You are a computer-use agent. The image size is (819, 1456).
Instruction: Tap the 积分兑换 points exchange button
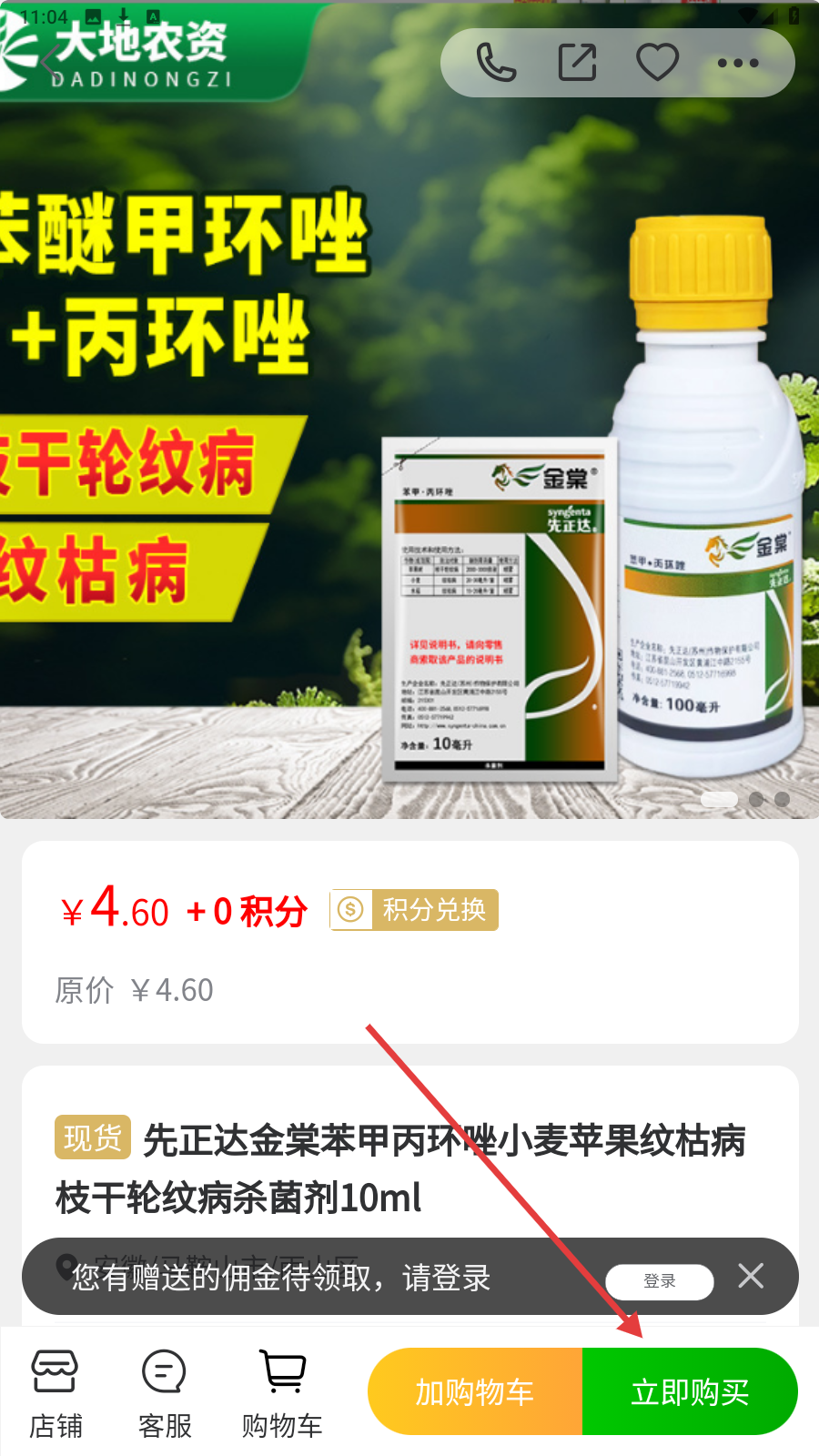coord(415,909)
